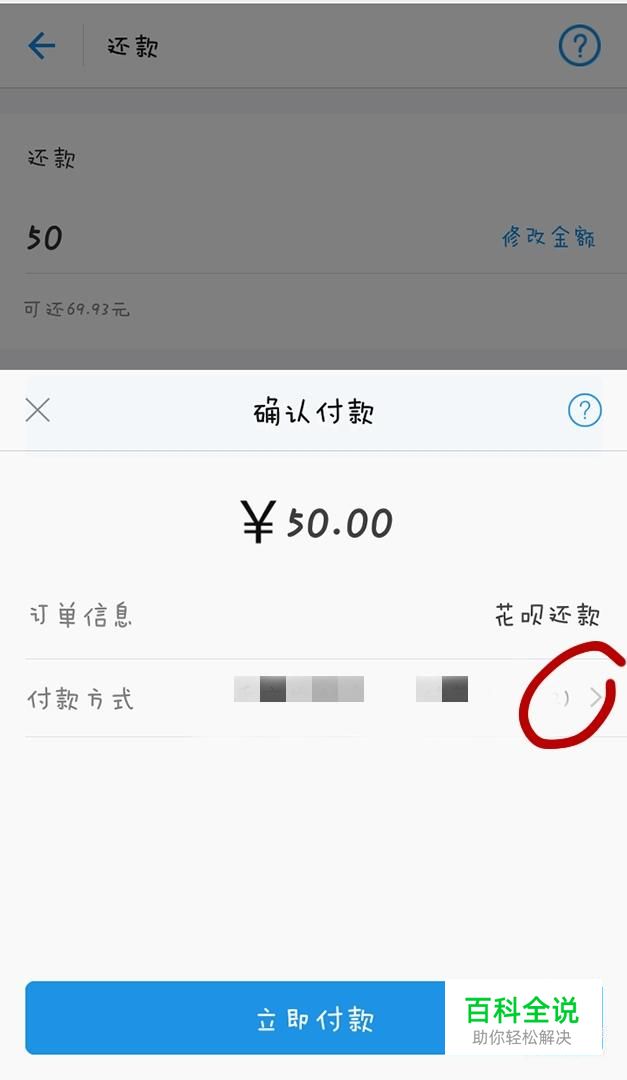Close the 确认付款 payment sheet
The image size is (627, 1080).
(38, 411)
